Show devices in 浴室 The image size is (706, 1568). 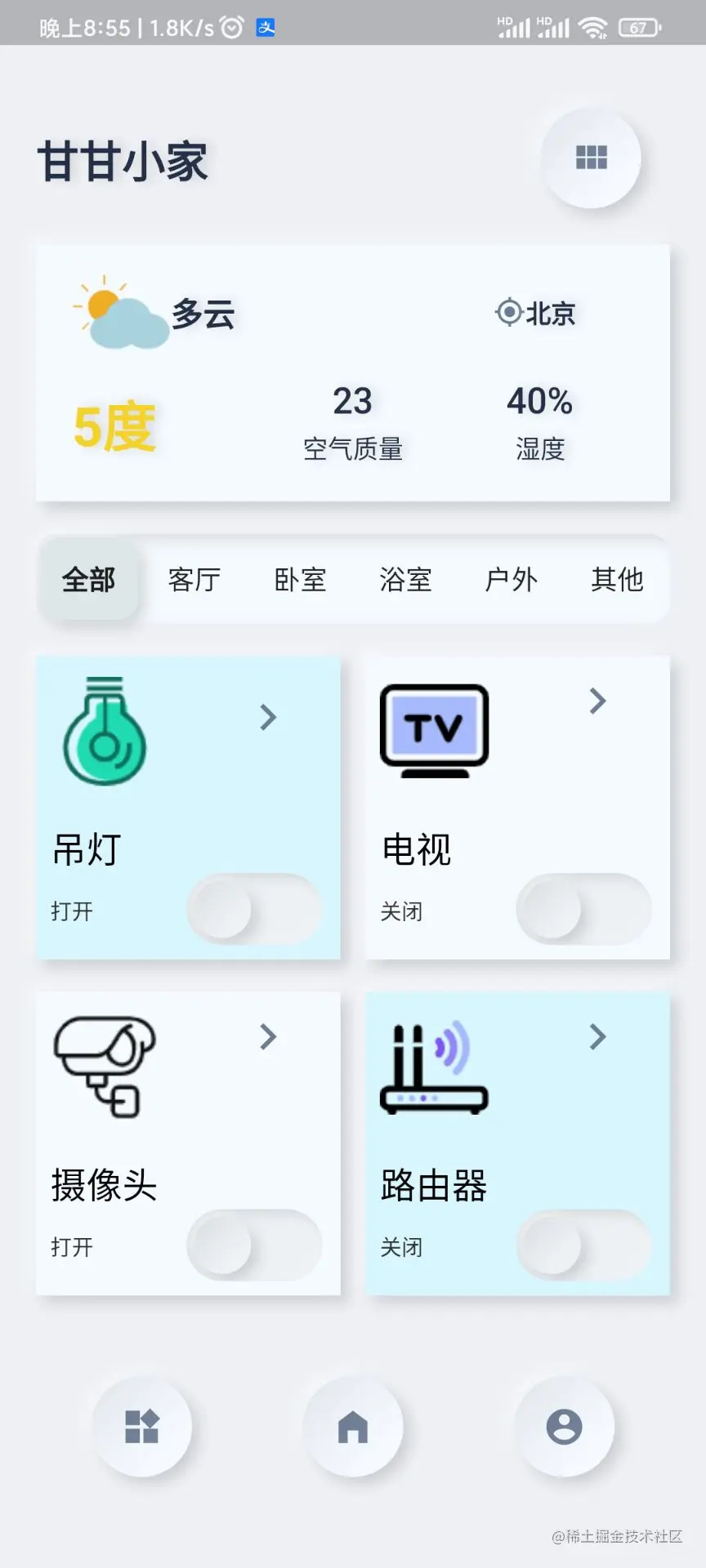coord(405,580)
